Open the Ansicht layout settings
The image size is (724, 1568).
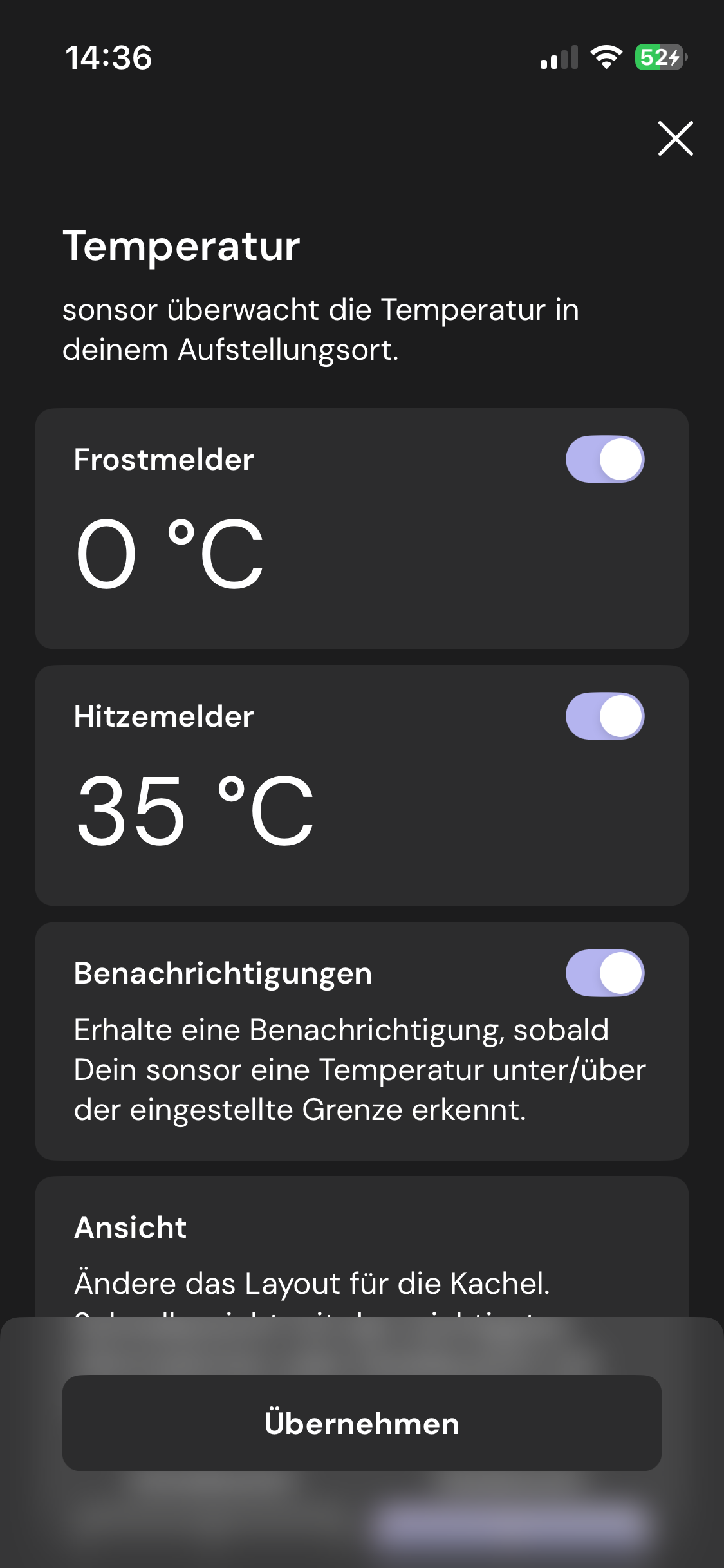tap(131, 1226)
